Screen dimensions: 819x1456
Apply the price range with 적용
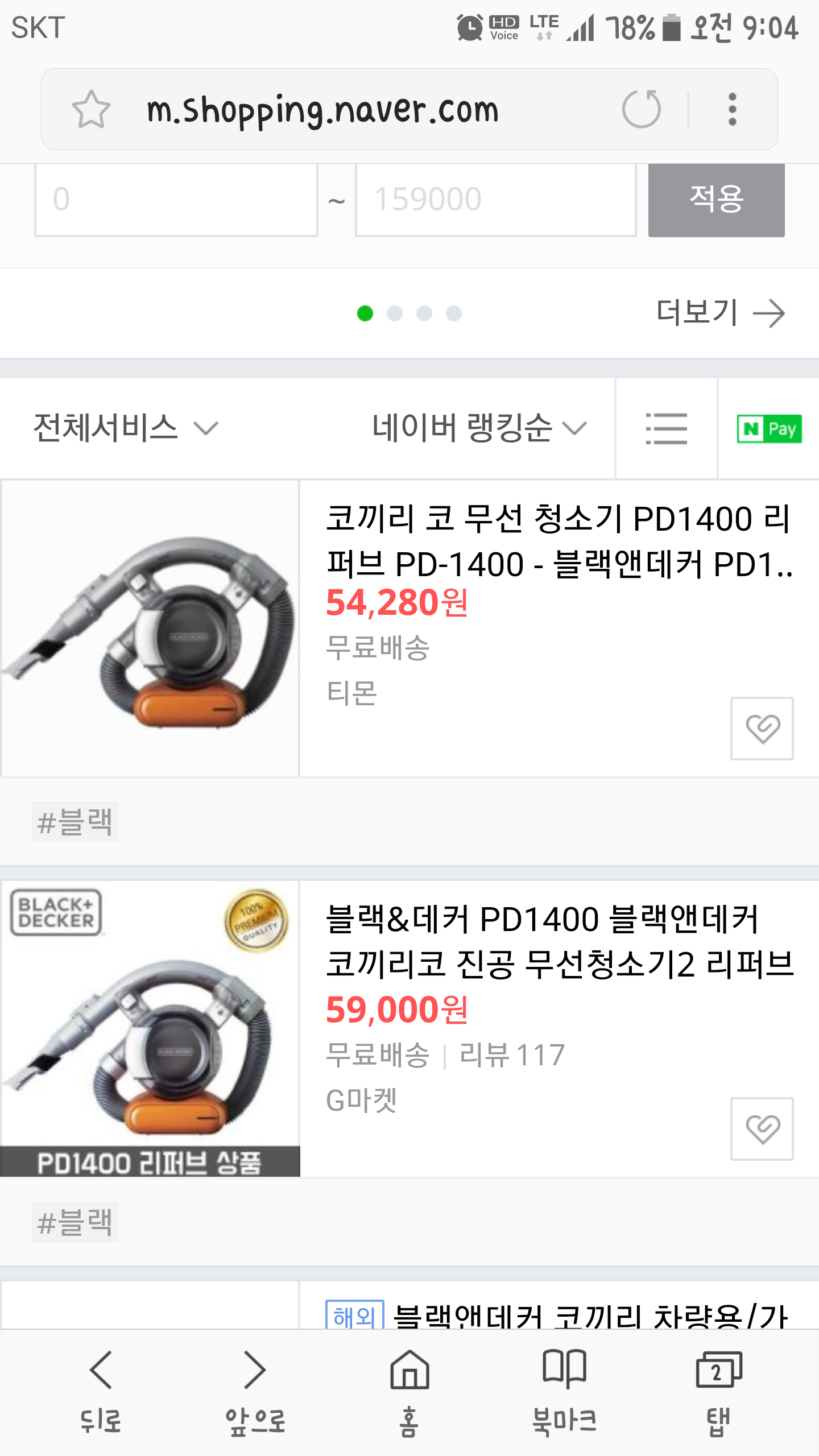tap(716, 200)
